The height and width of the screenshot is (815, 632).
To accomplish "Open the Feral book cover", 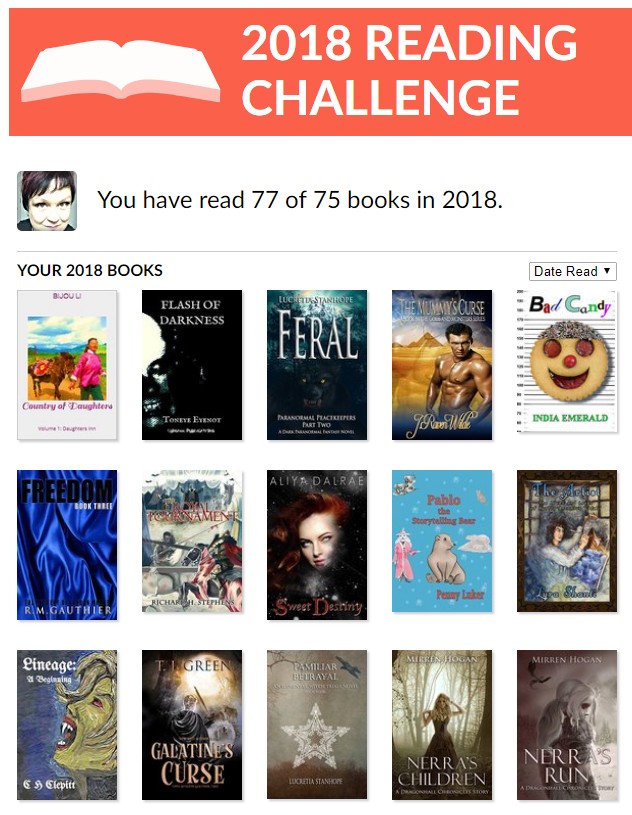I will tap(317, 365).
